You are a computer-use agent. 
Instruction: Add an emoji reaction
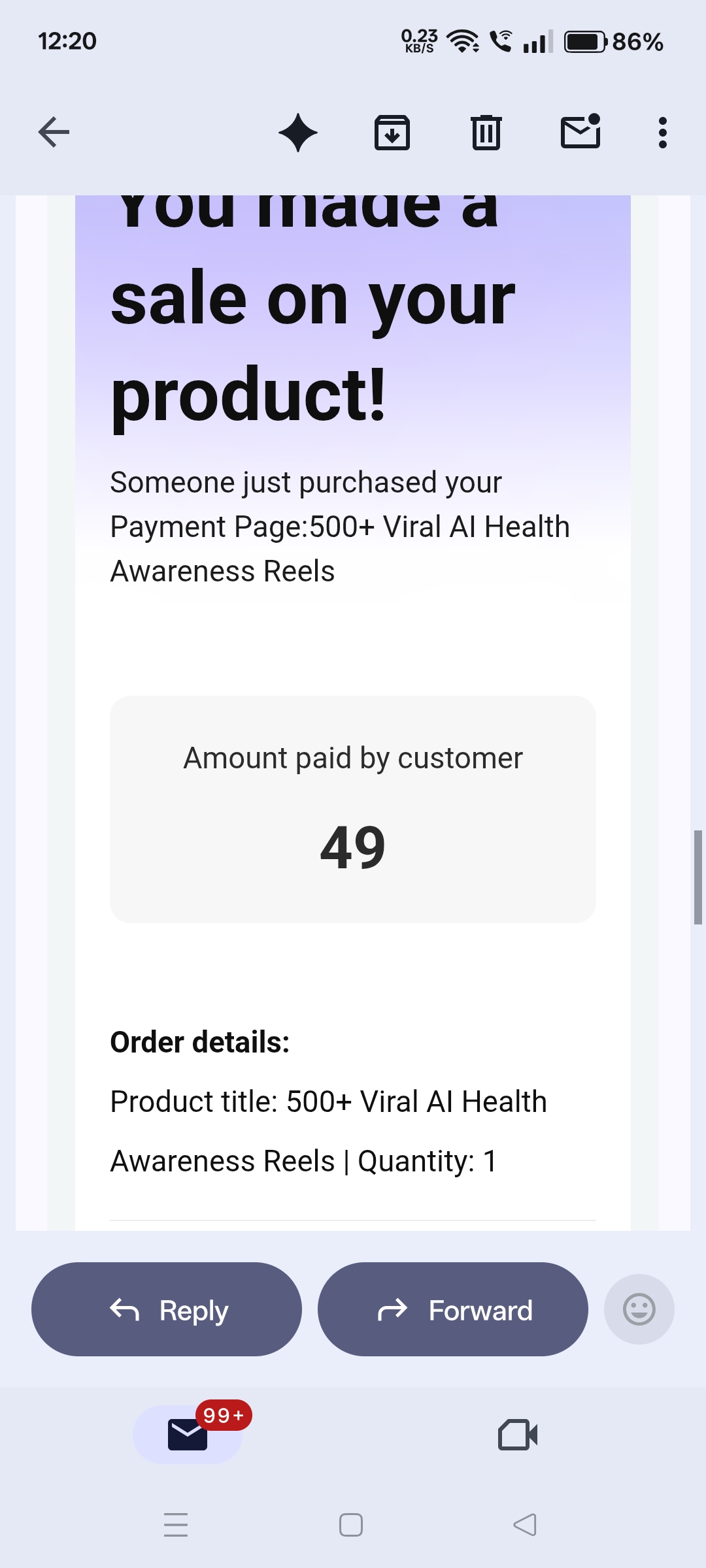(x=639, y=1309)
